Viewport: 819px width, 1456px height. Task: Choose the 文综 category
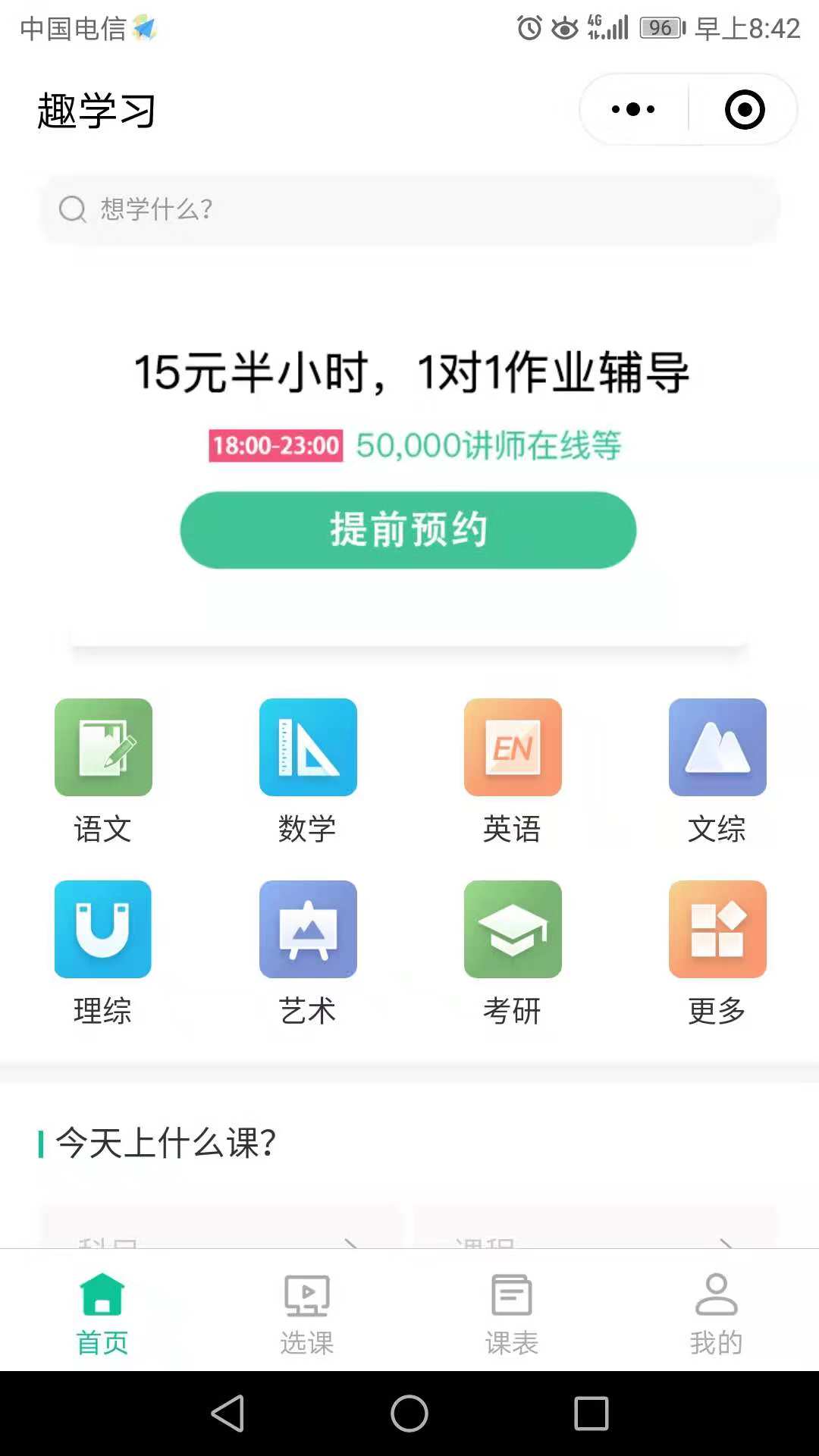tap(717, 770)
